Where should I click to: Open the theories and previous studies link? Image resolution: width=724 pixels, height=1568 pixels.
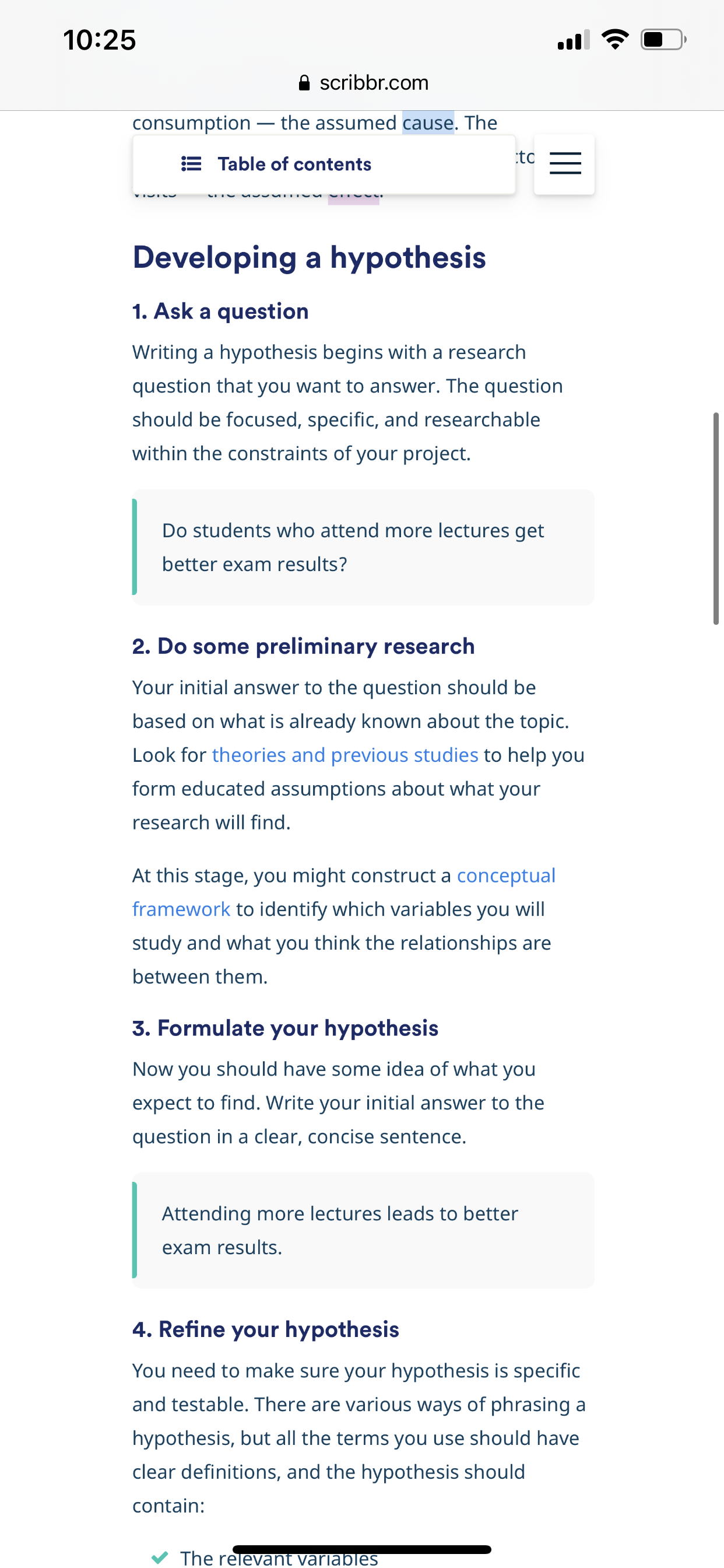345,755
